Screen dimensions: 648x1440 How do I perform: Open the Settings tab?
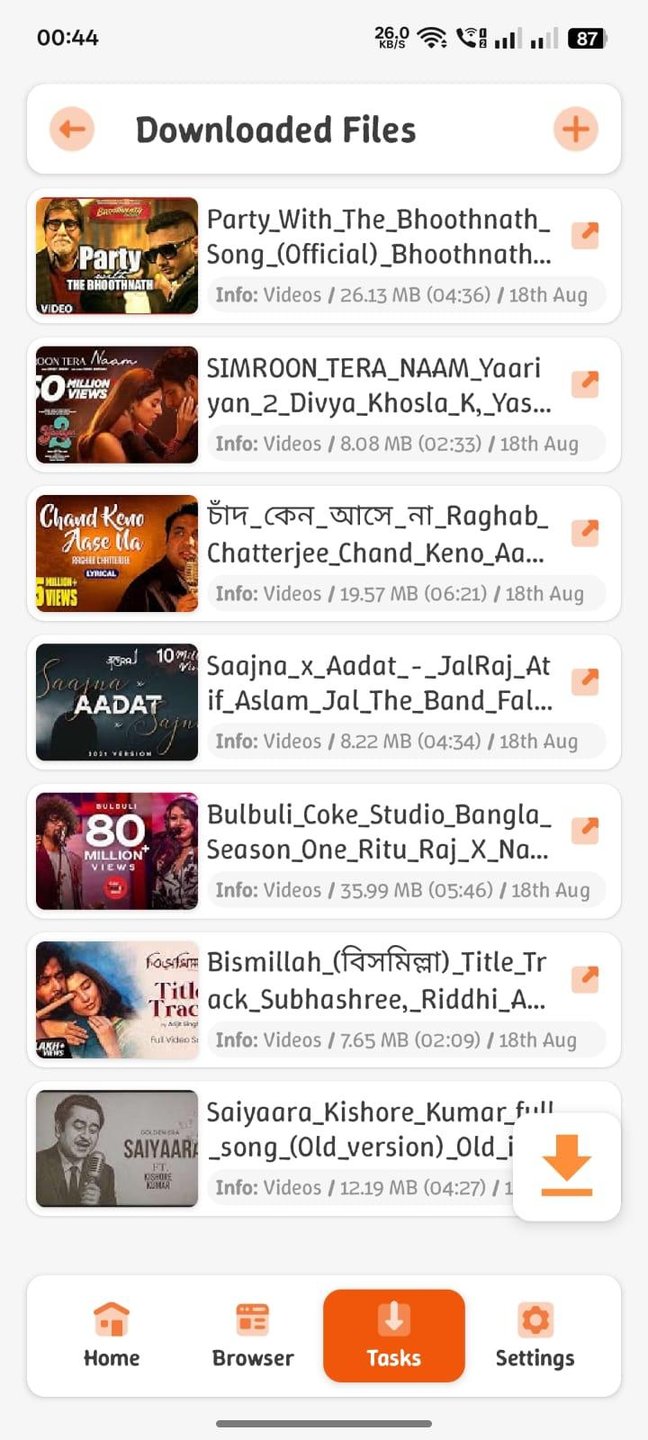(535, 1335)
